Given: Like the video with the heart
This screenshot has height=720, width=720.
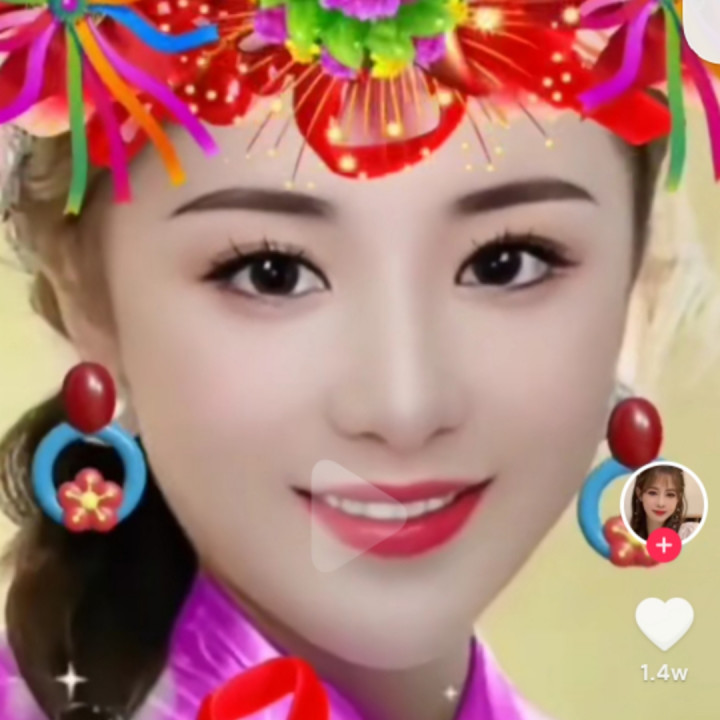Looking at the screenshot, I should (664, 623).
